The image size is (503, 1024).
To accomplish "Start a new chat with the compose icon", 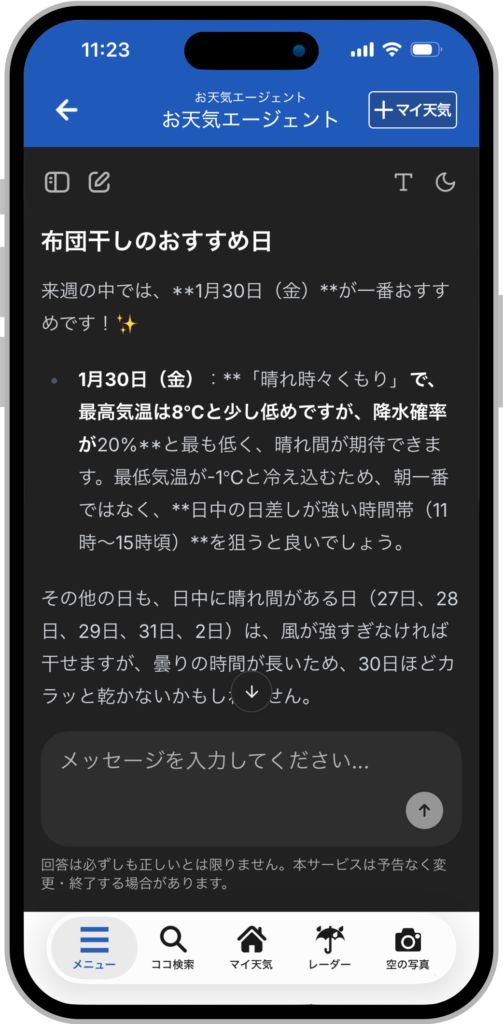I will [x=99, y=182].
